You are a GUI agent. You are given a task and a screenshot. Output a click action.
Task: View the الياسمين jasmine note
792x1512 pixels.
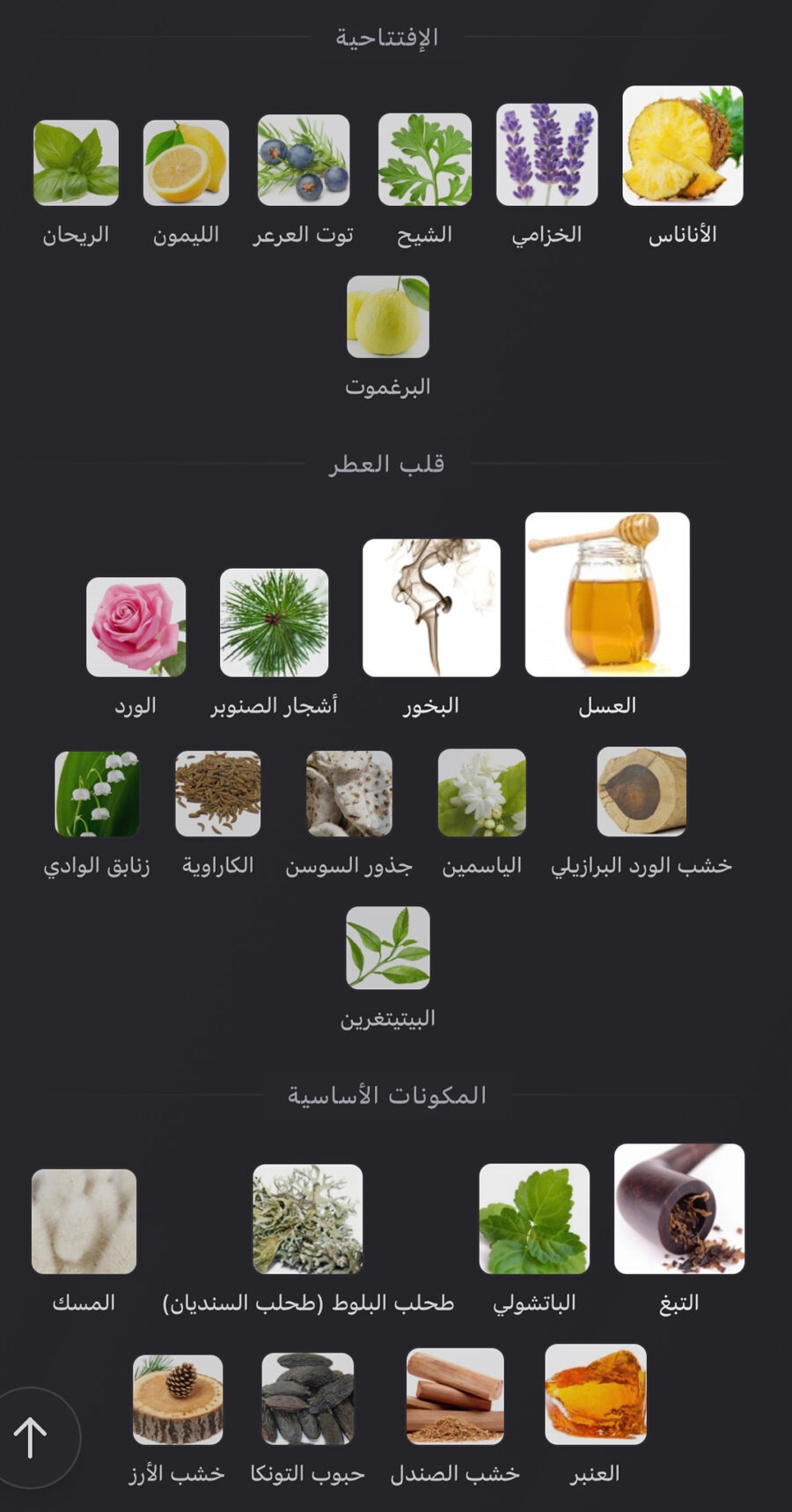[x=481, y=792]
